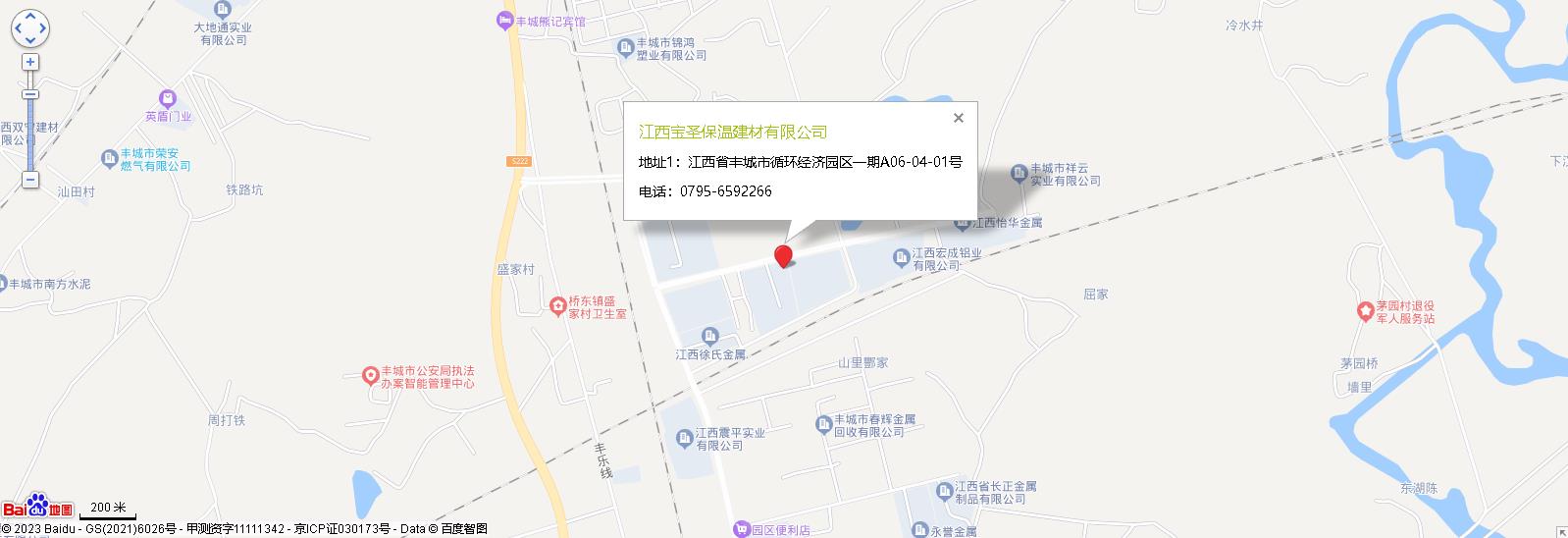Zoom in with the plus button
Viewport: 1568px width, 538px height.
coord(30,62)
